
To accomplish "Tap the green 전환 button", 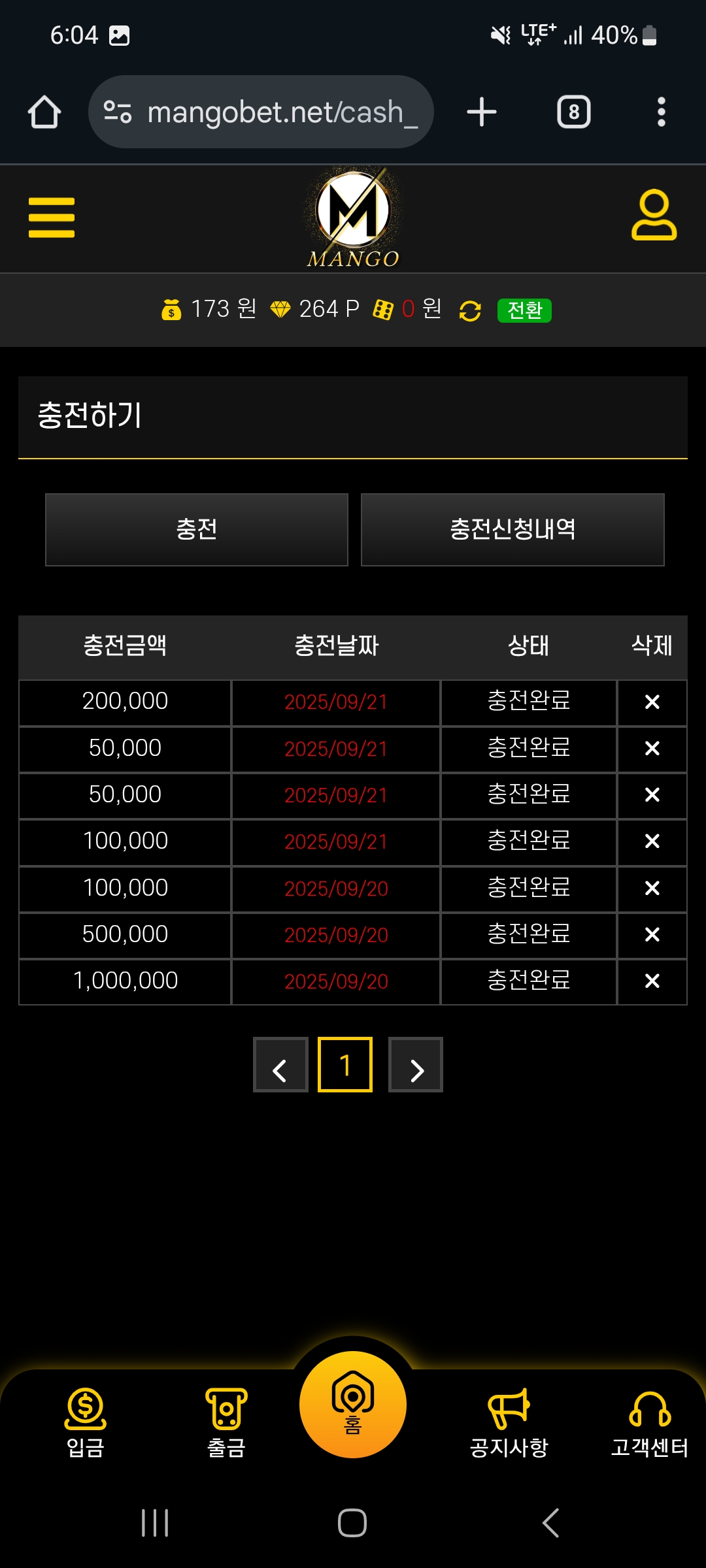I will tap(524, 310).
